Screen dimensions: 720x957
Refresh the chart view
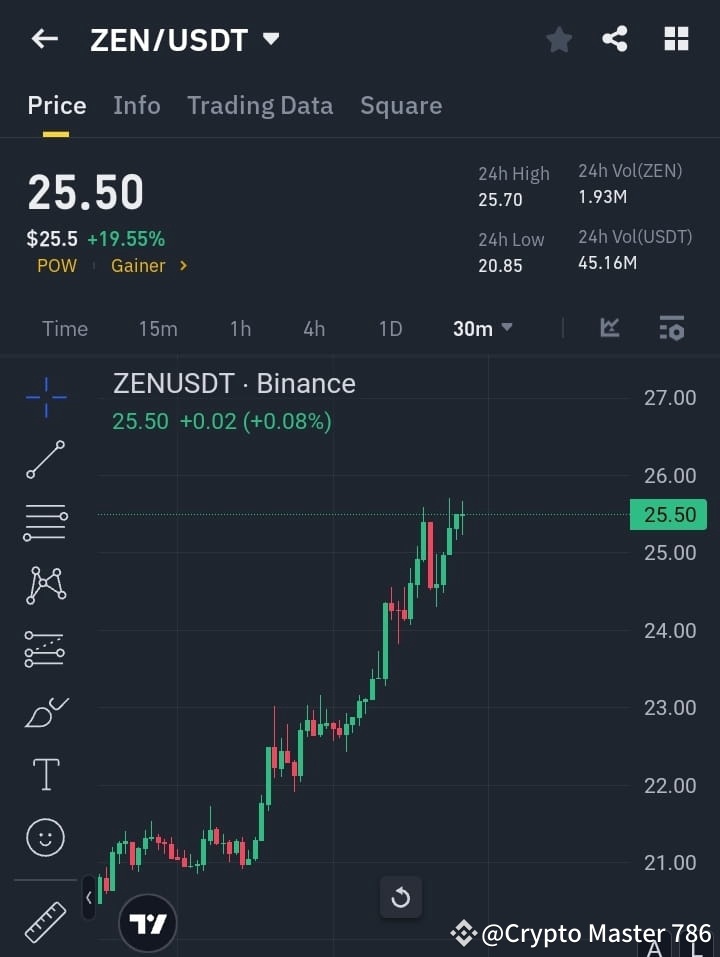click(401, 898)
